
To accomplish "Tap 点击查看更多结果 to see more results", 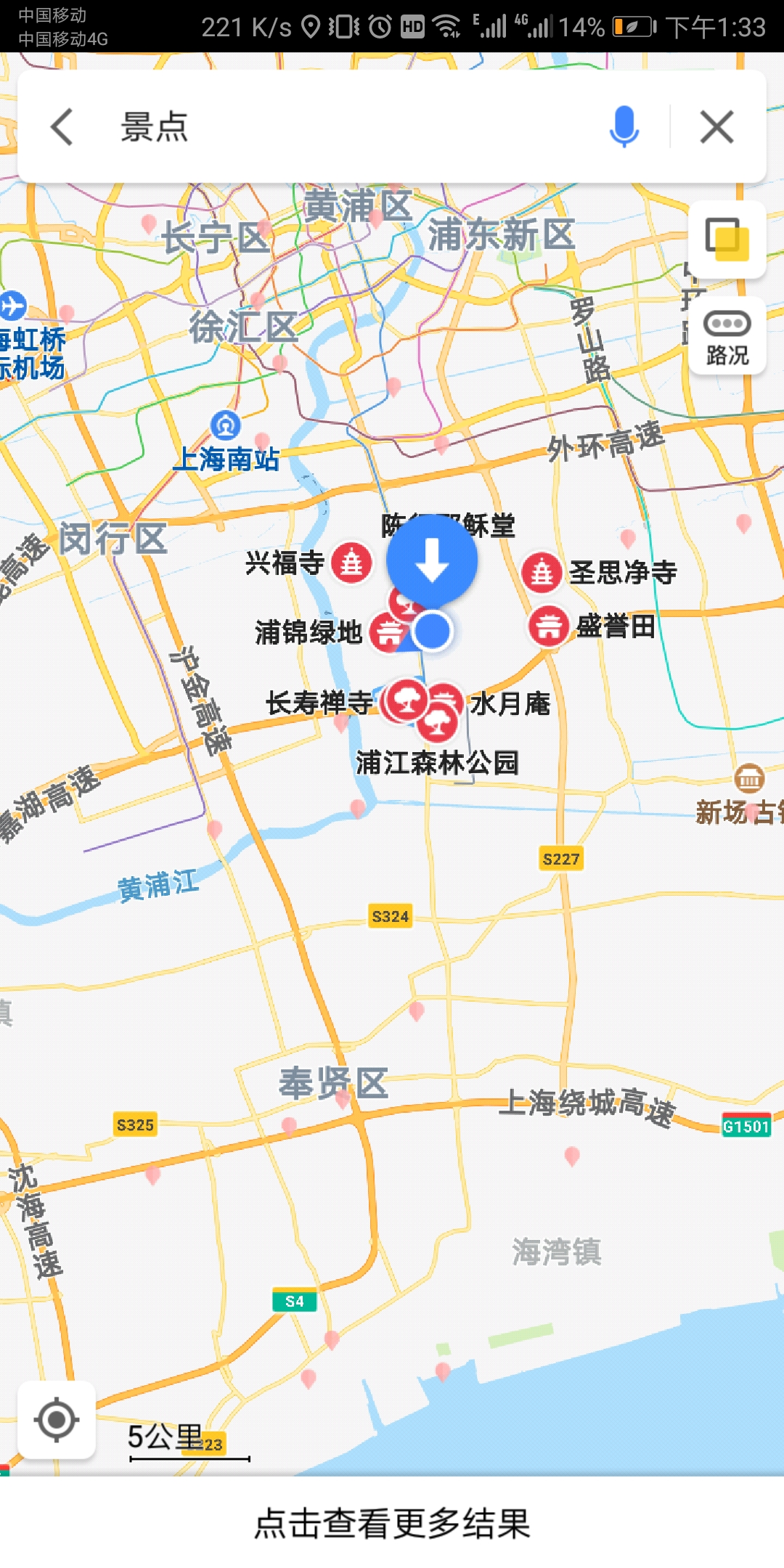I will tap(392, 1522).
